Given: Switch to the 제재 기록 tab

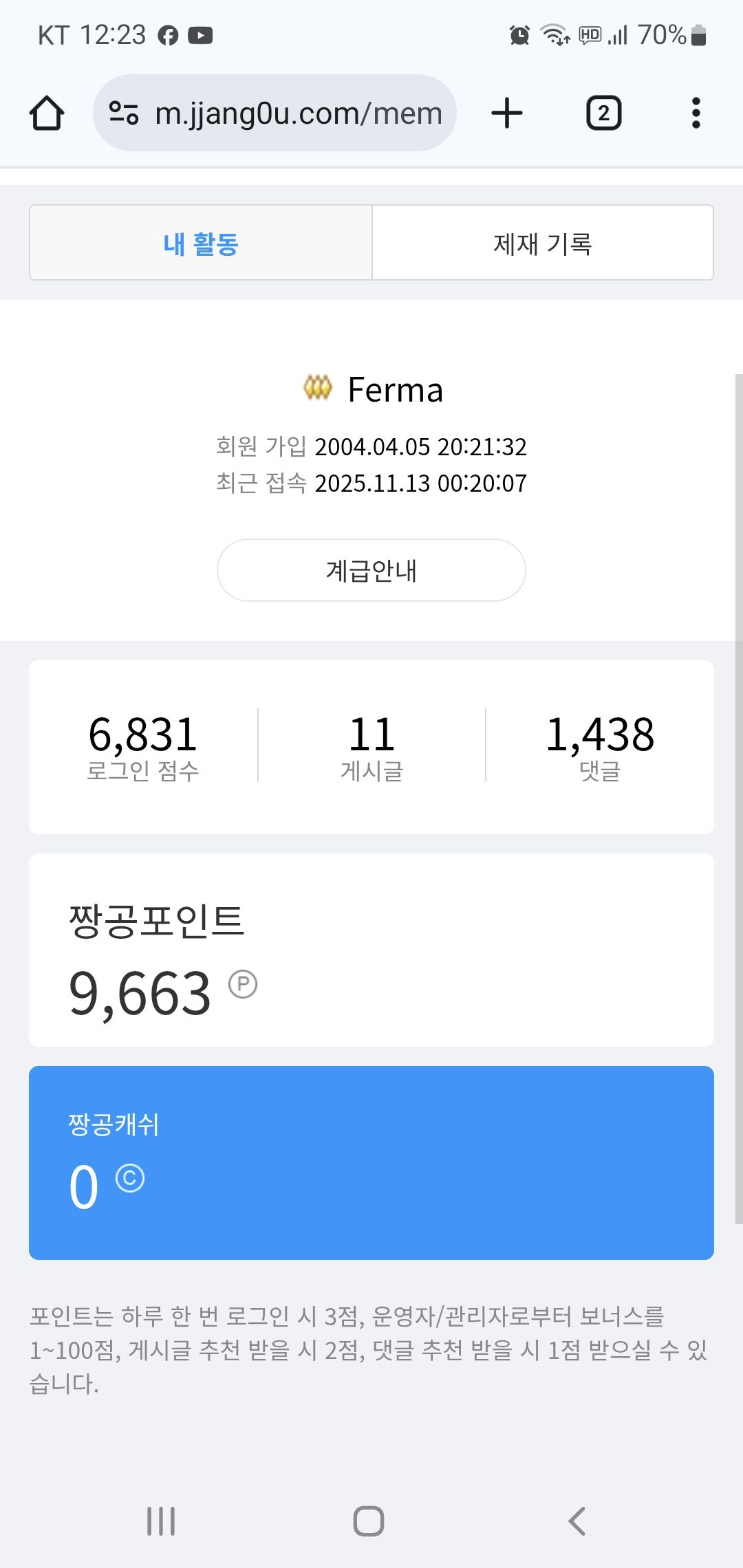Looking at the screenshot, I should click(x=542, y=243).
